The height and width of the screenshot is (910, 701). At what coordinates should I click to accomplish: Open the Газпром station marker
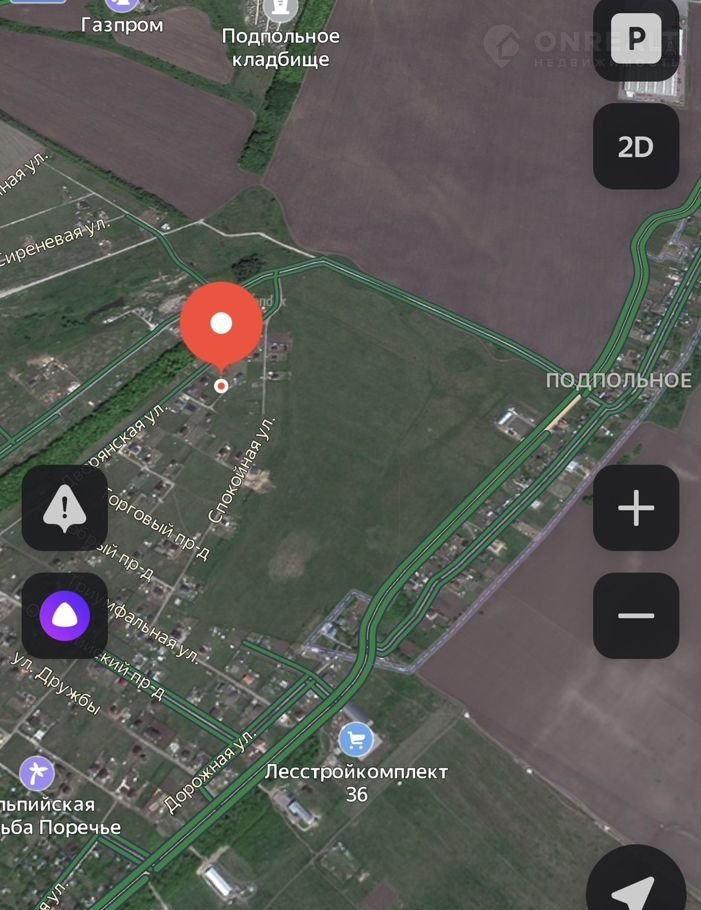point(122,6)
